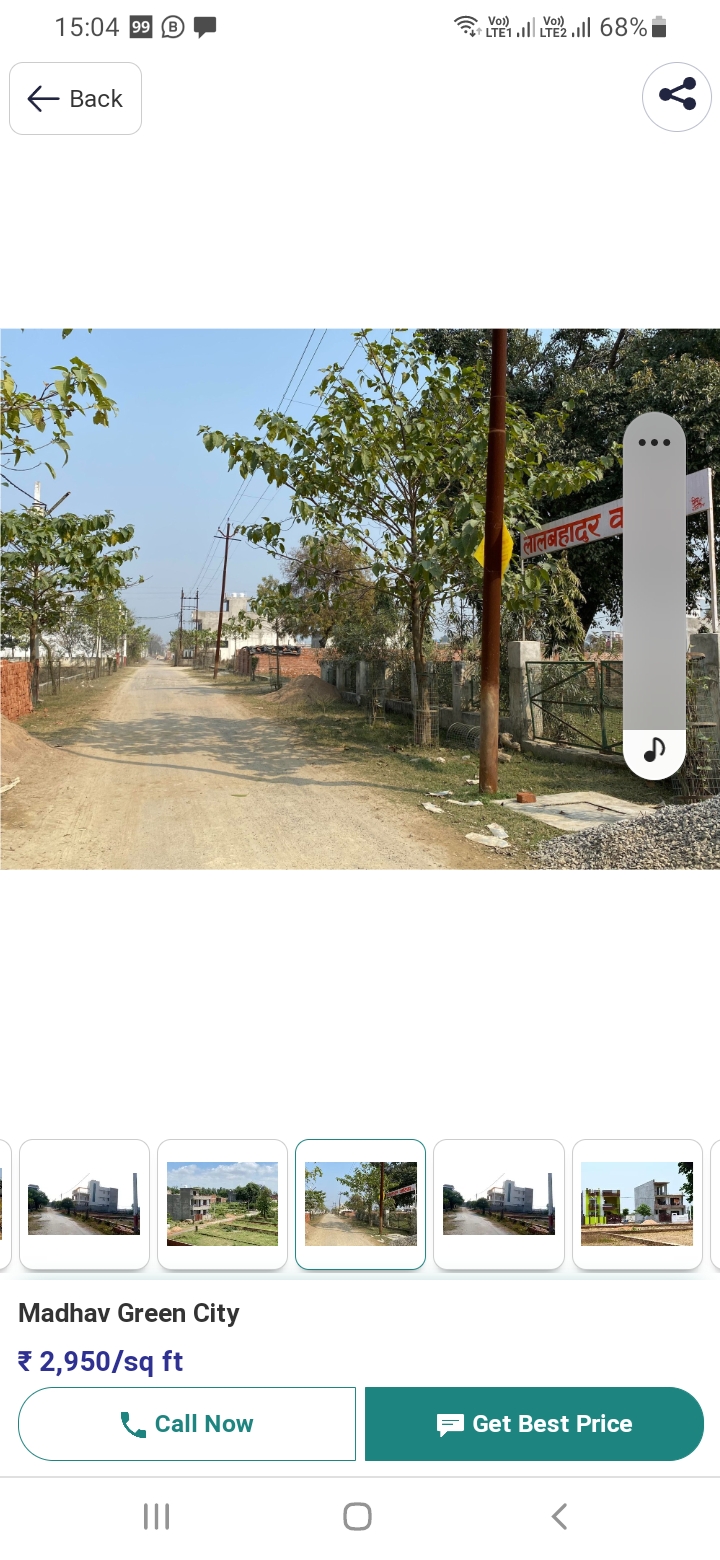Toggle sound using the music note control
Screen dimensions: 720x1560
(654, 751)
